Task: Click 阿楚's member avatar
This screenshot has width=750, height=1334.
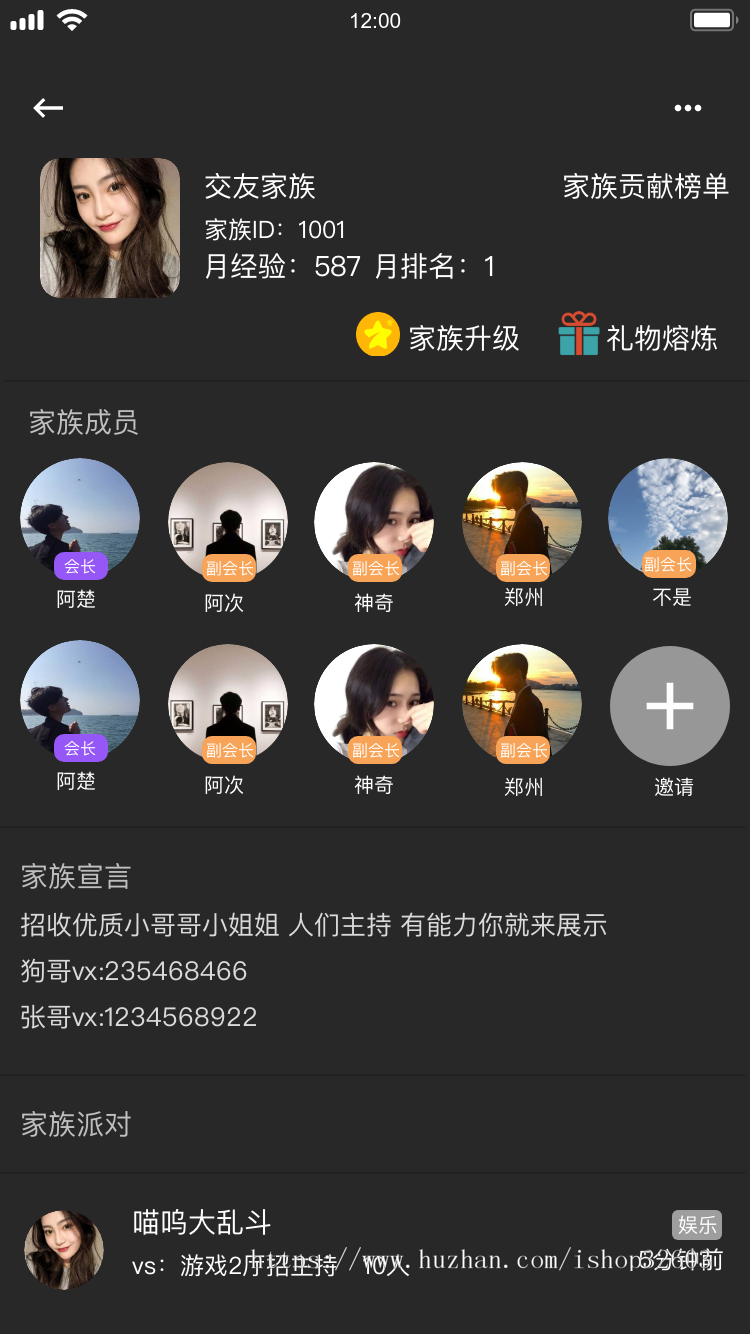Action: [x=79, y=518]
